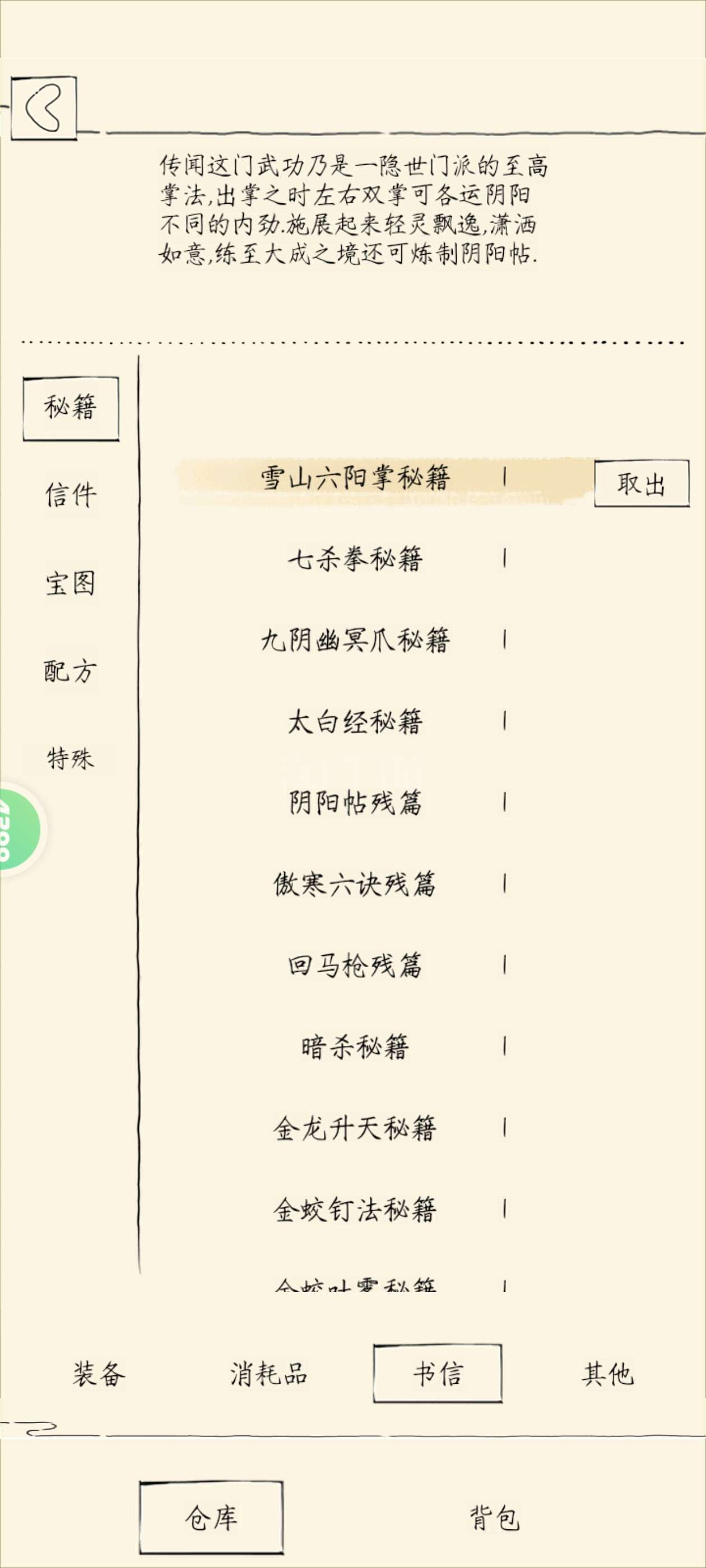The height and width of the screenshot is (1568, 706).
Task: Select the 金龙升天秘籍 item
Action: click(355, 1128)
